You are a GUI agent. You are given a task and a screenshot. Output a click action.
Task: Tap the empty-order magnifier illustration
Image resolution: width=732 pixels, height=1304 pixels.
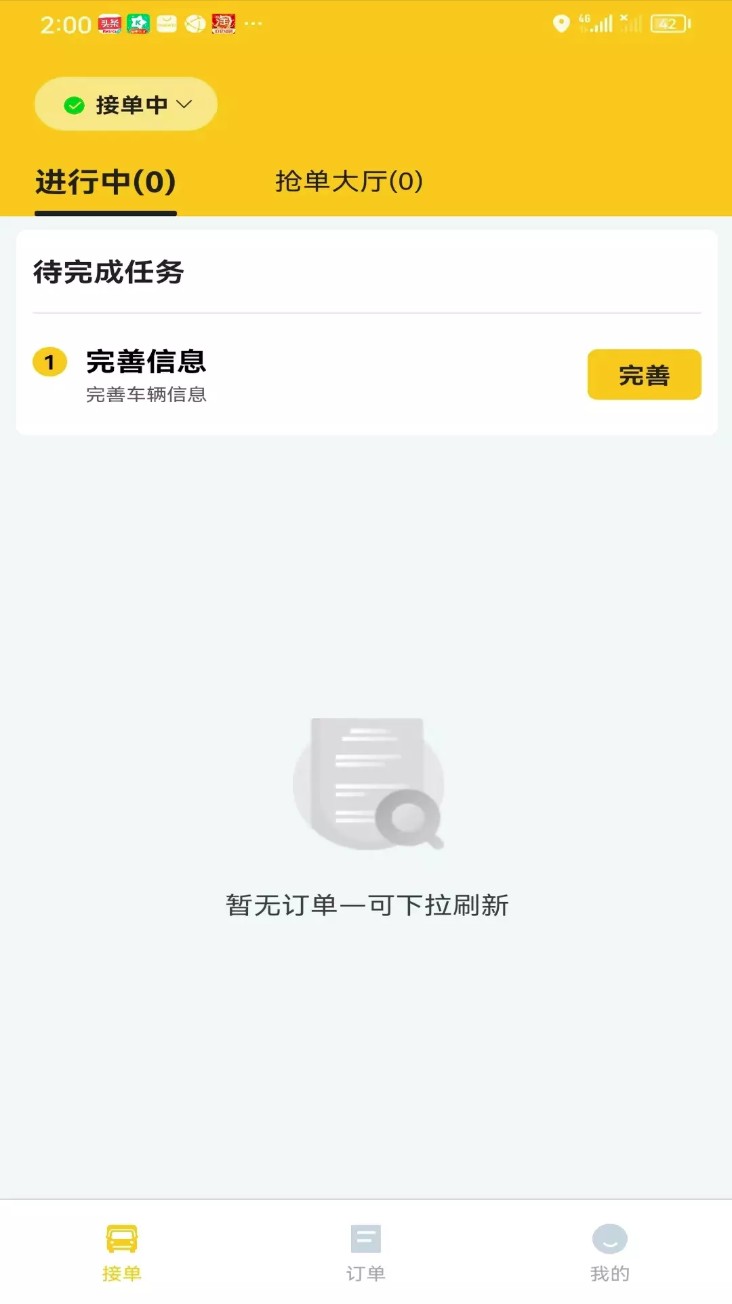[x=368, y=783]
